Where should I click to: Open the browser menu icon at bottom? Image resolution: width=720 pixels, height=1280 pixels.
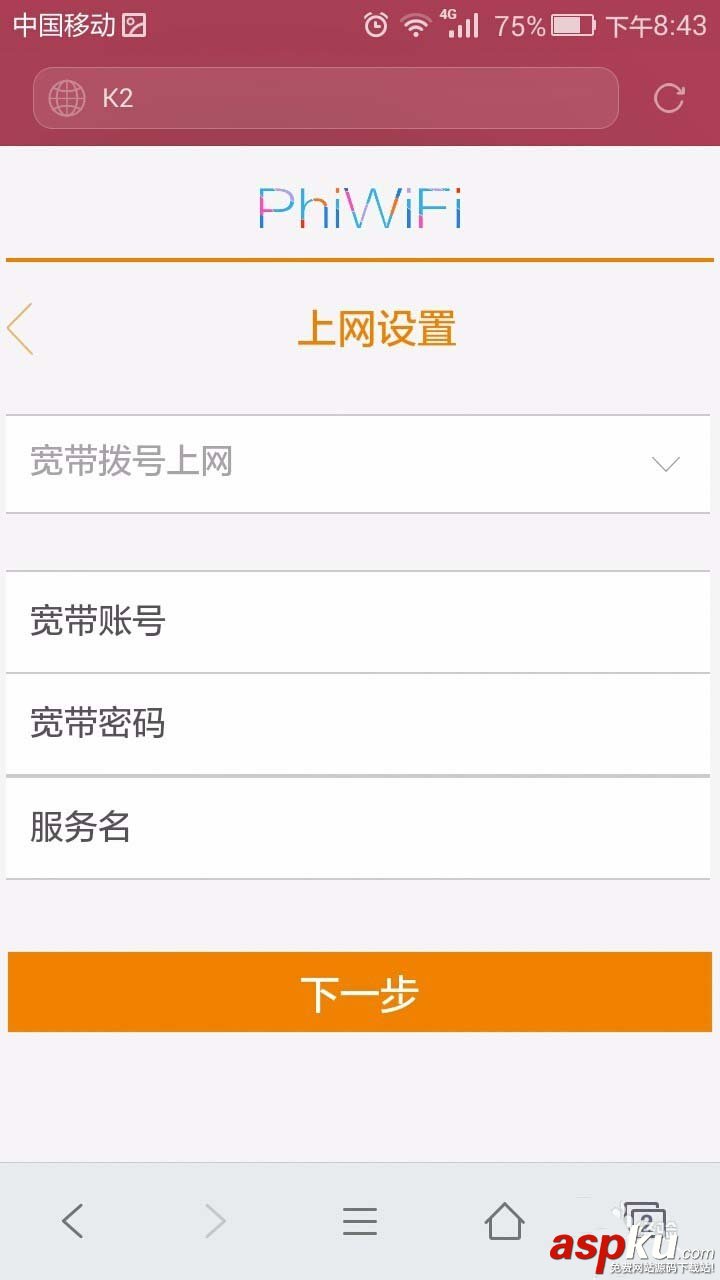[360, 1220]
